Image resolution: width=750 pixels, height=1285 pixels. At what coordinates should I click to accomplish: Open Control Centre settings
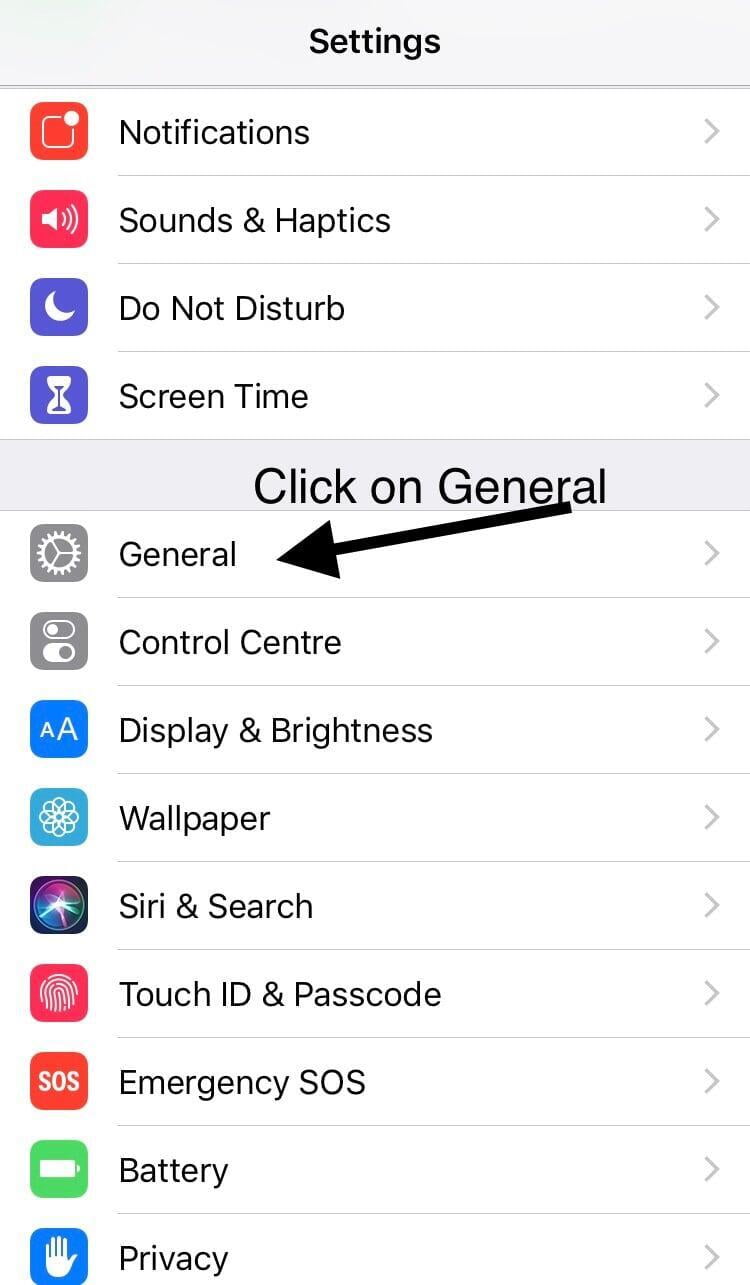(375, 642)
